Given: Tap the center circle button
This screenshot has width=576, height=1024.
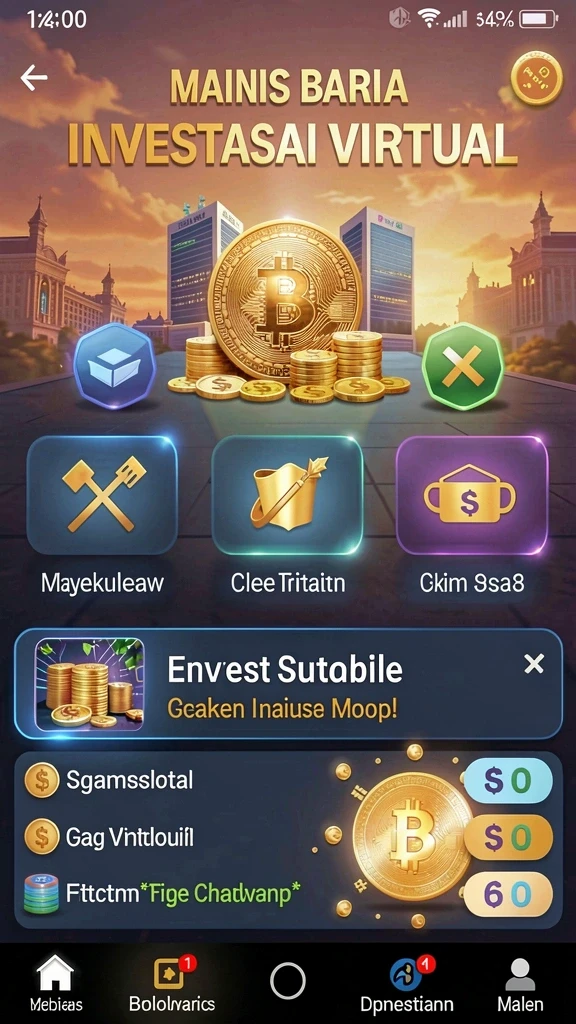Looking at the screenshot, I should coord(288,981).
